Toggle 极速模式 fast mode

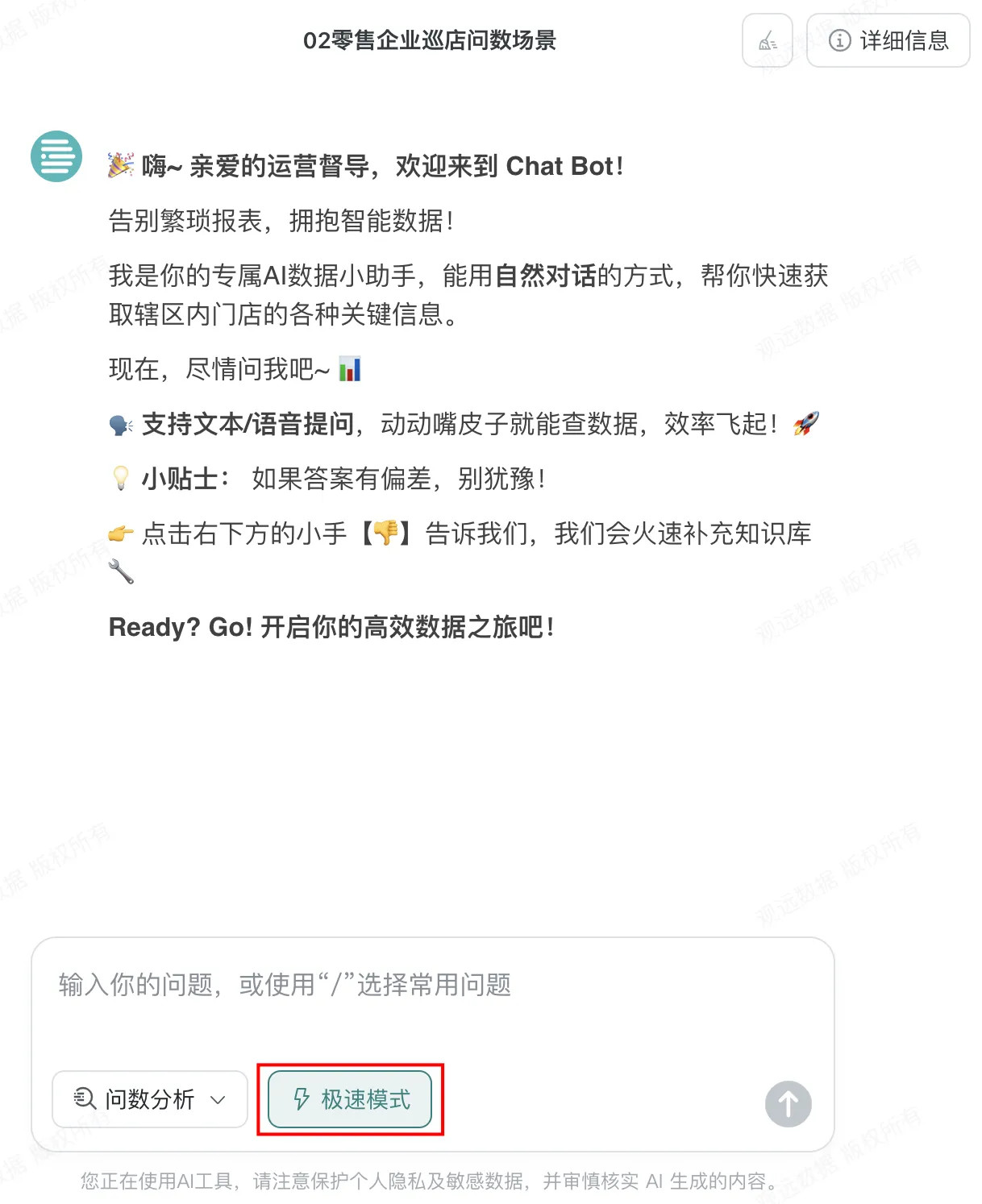pos(350,1098)
